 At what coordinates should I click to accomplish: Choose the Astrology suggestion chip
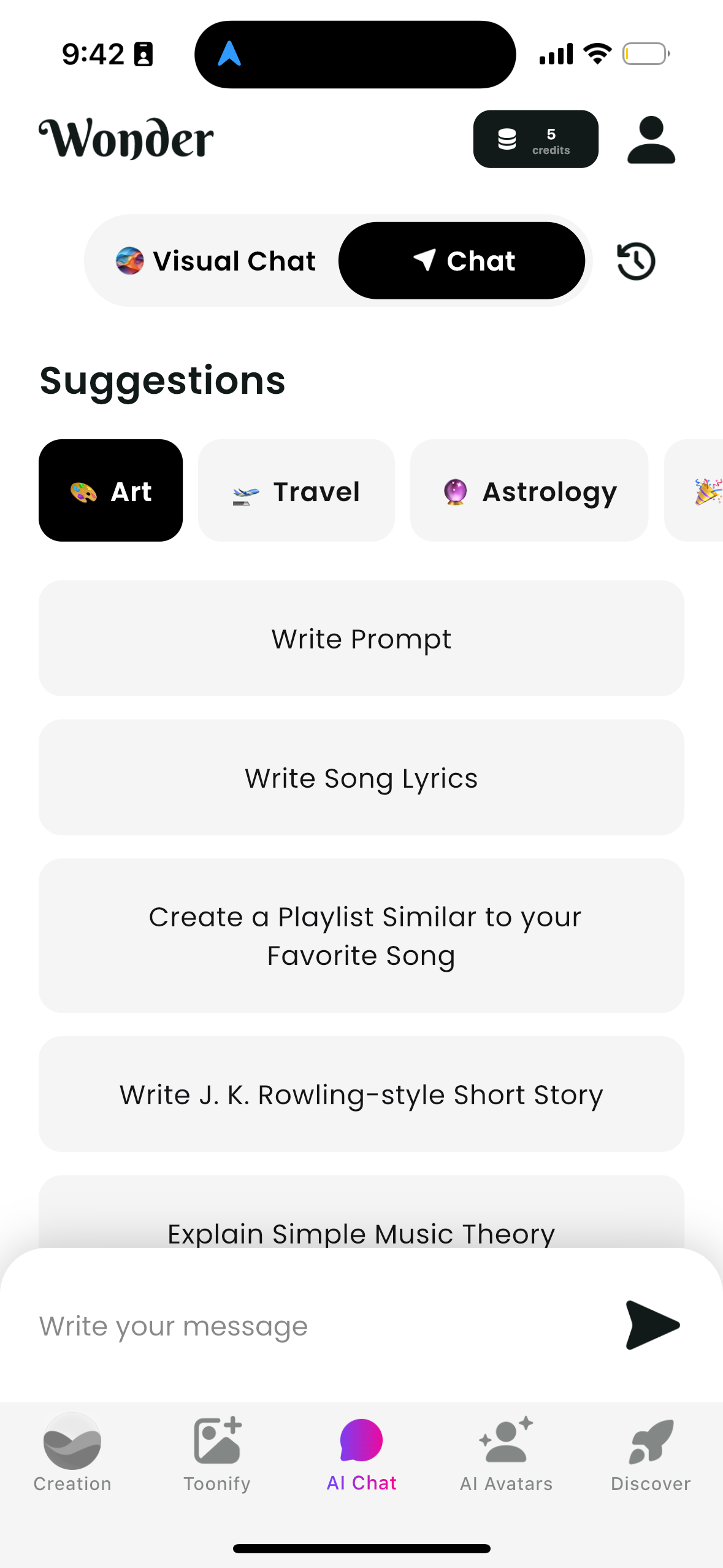529,490
